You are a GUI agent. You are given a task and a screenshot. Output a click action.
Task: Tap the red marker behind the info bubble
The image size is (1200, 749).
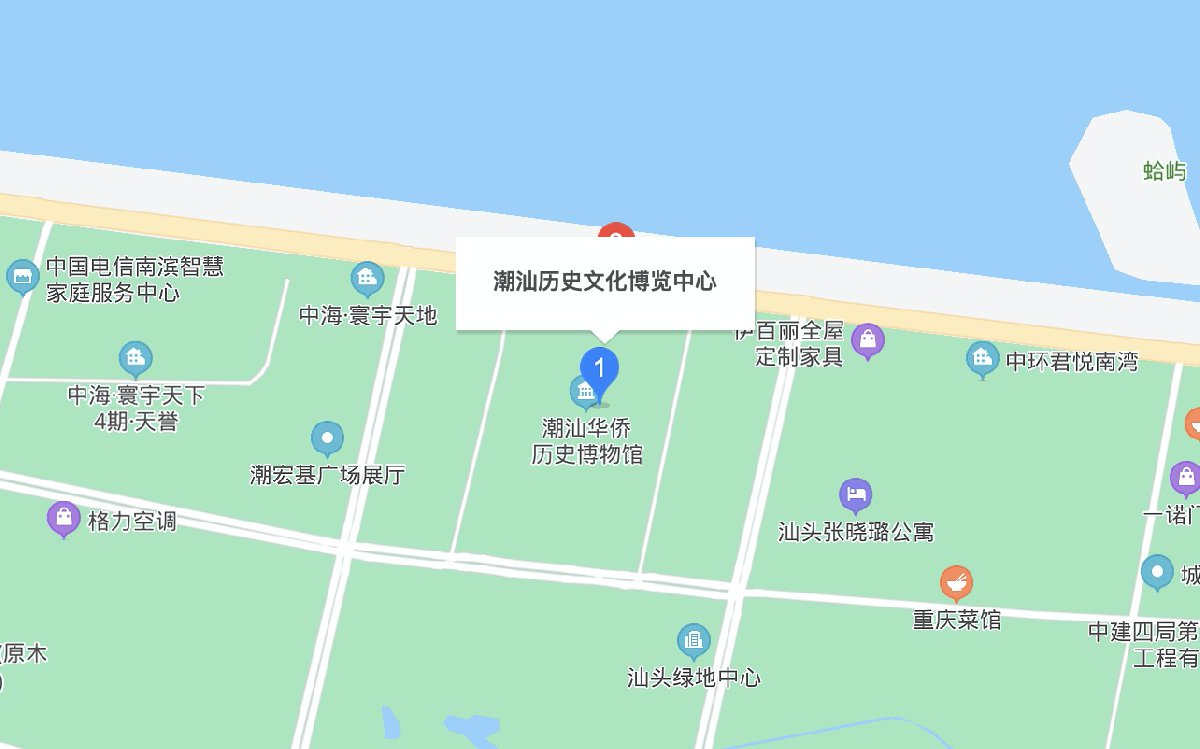click(x=616, y=232)
